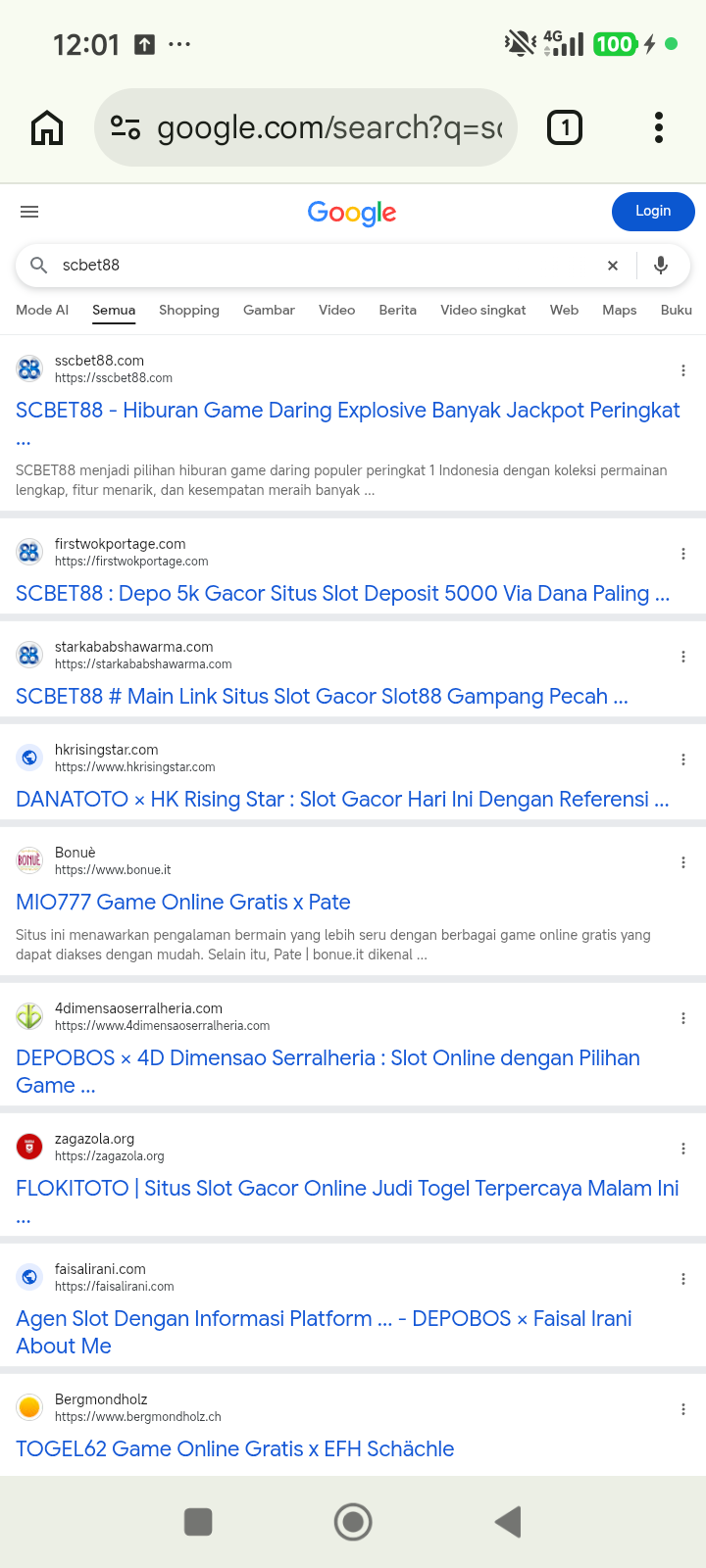Open the browser home page icon
Image resolution: width=706 pixels, height=1568 pixels.
47,127
